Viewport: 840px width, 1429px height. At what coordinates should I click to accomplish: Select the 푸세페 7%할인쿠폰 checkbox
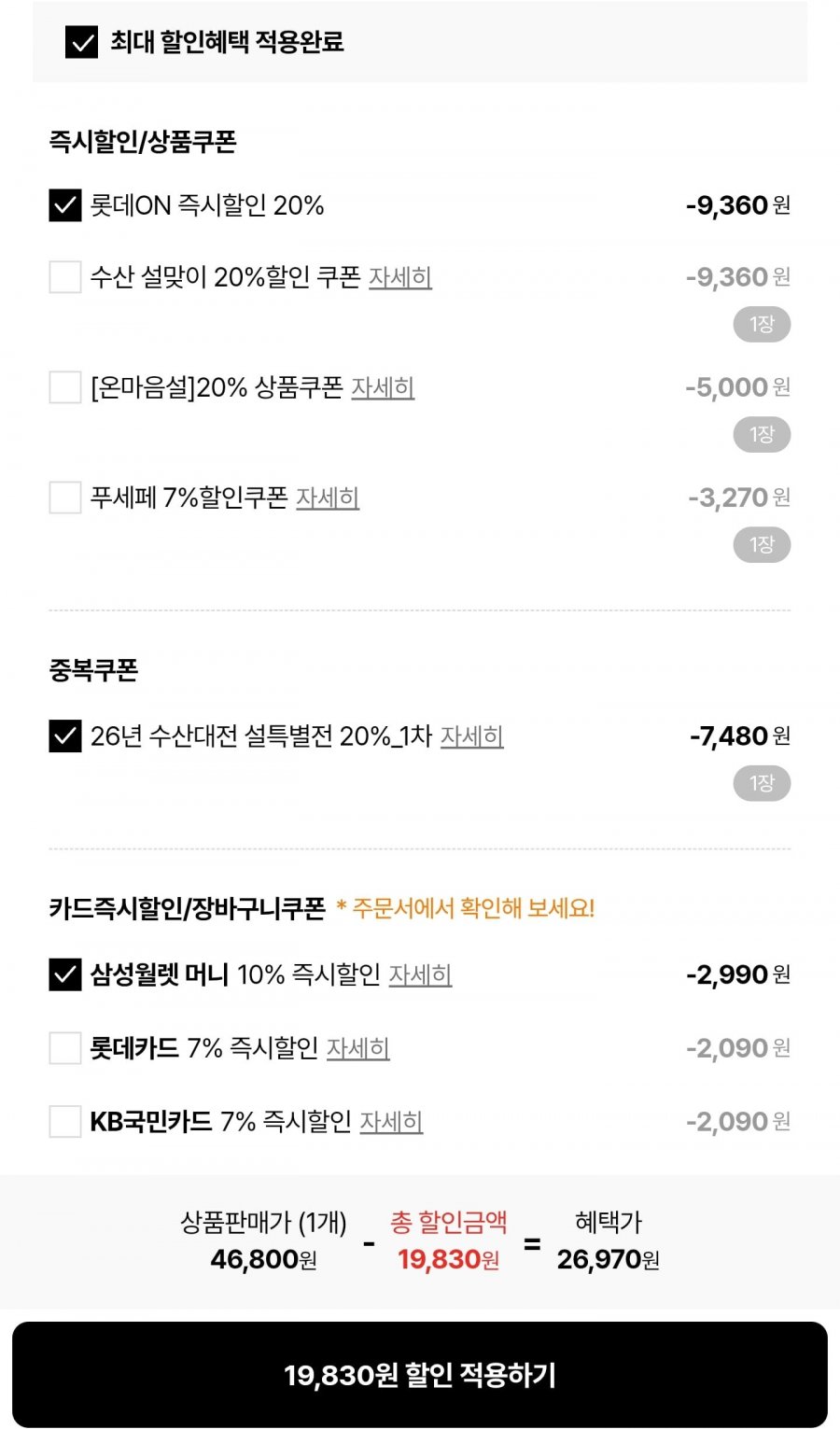click(63, 498)
